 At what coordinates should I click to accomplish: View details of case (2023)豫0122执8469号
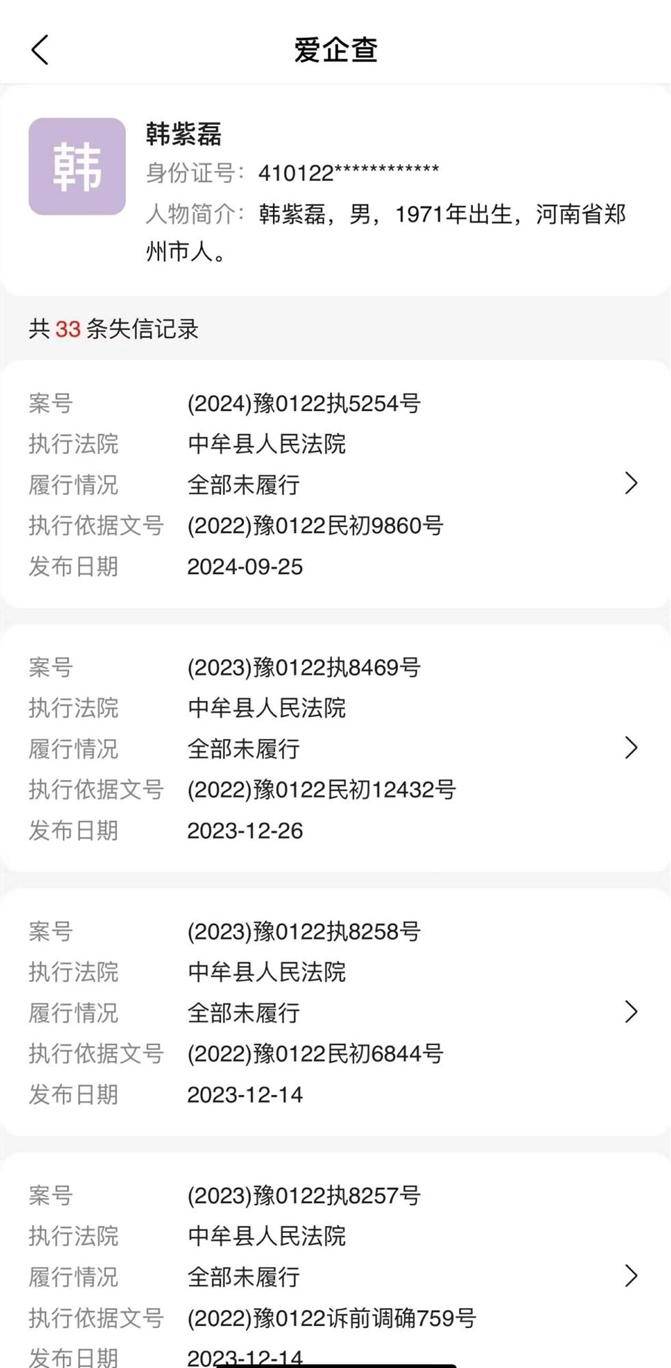630,748
